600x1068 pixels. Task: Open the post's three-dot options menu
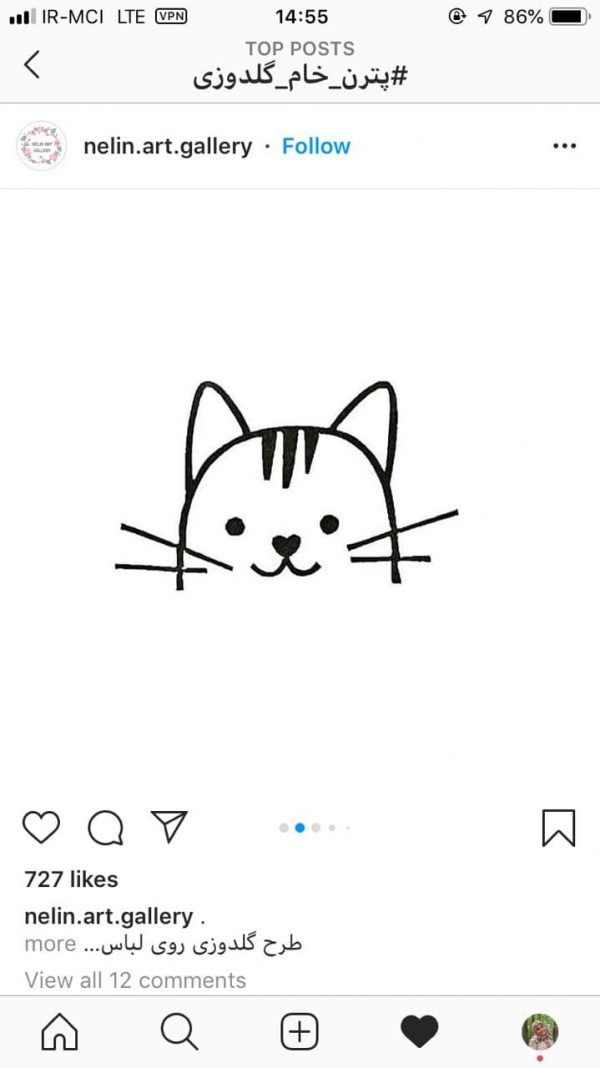tap(565, 146)
